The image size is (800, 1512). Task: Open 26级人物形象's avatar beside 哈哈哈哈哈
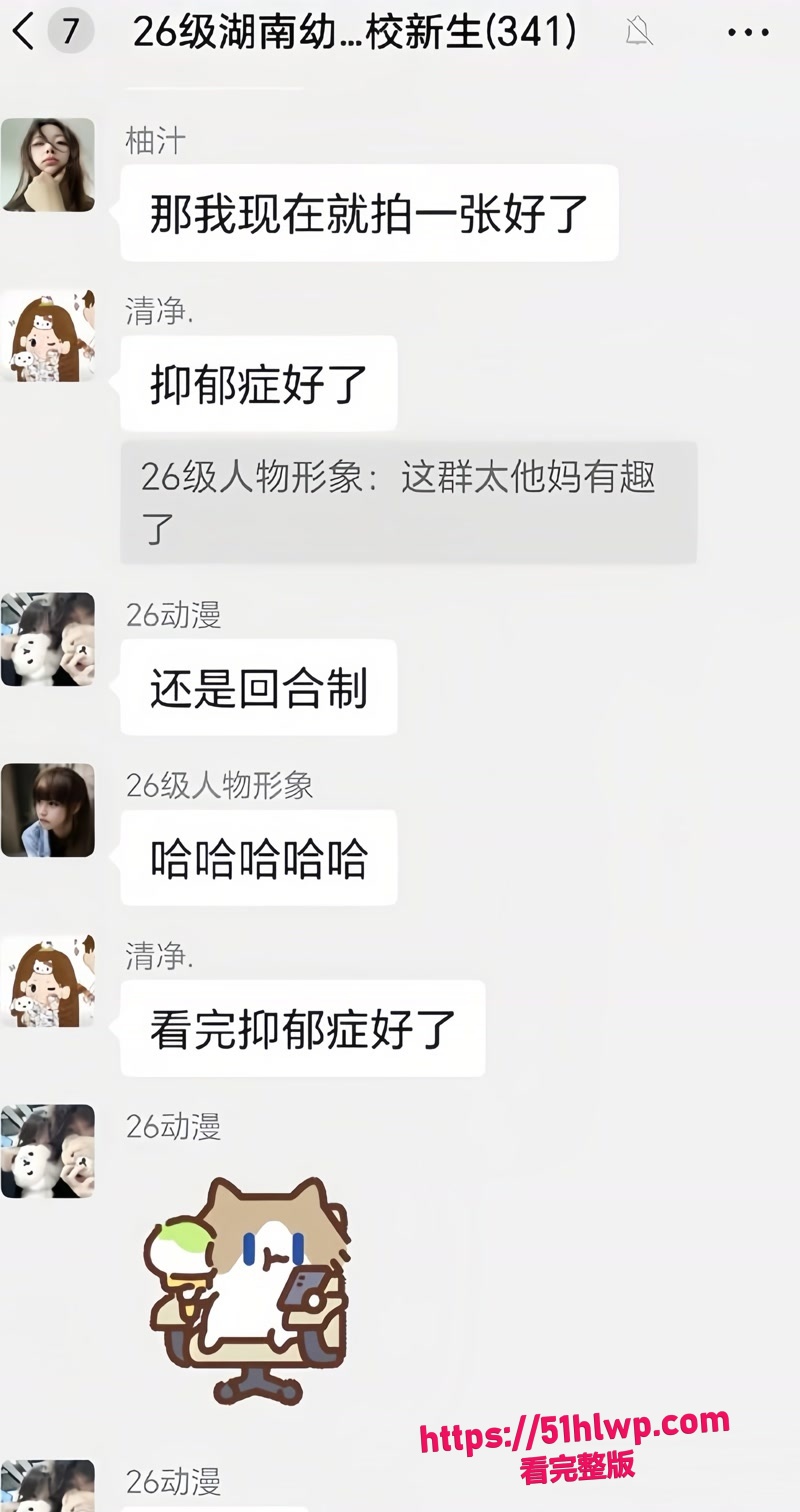coord(48,810)
